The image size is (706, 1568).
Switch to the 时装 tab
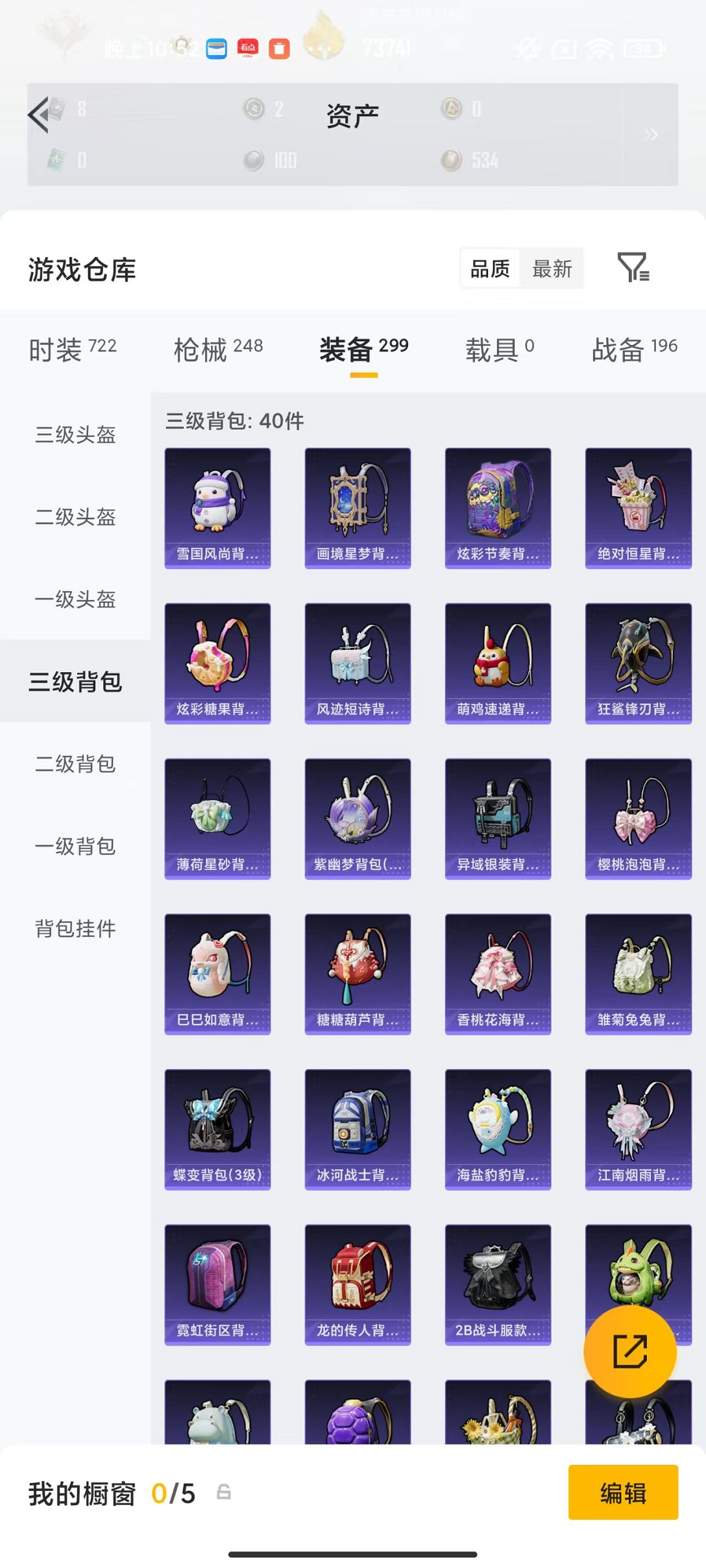(x=73, y=350)
